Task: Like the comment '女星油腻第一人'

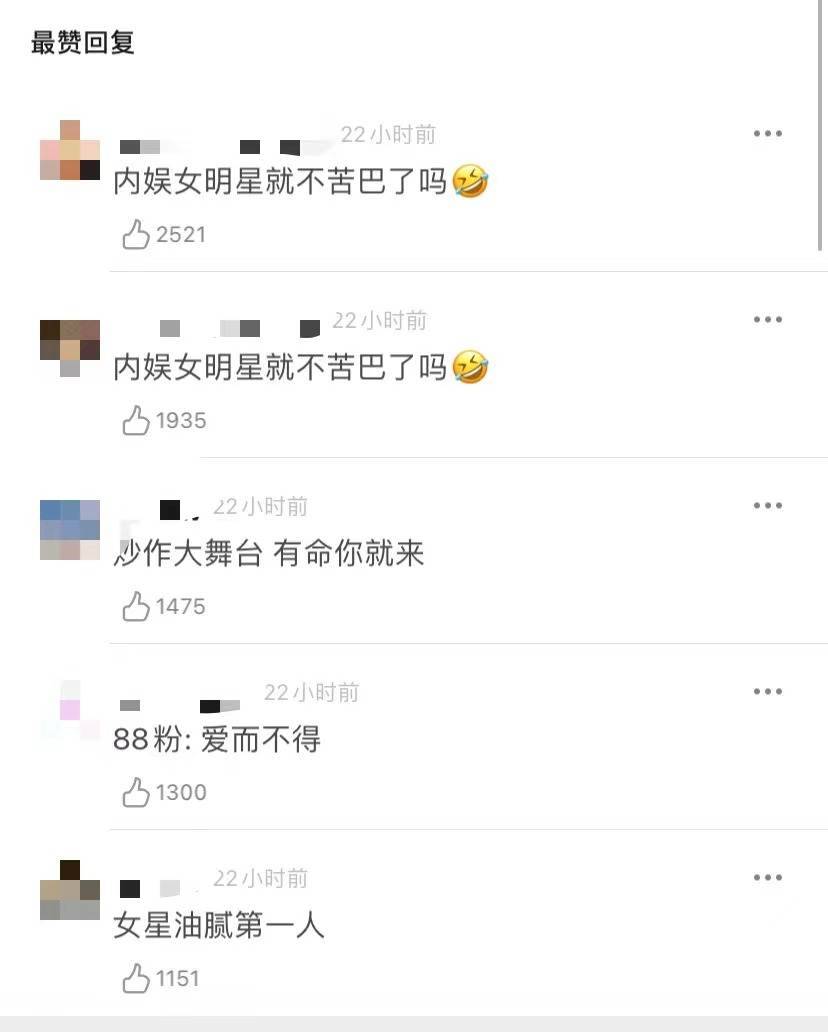Action: pyautogui.click(x=136, y=979)
